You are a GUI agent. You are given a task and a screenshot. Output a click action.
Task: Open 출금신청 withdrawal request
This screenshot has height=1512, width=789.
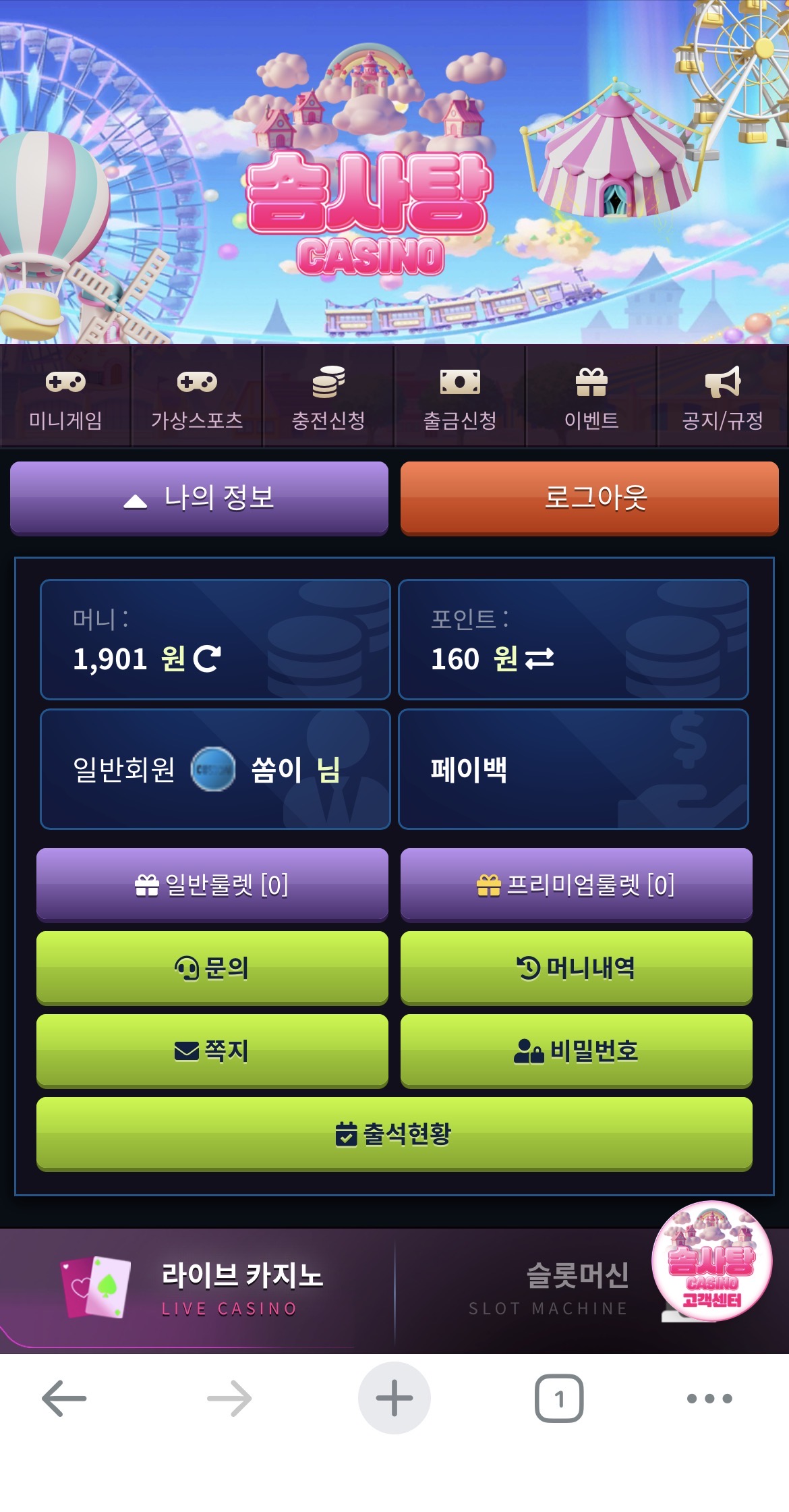[460, 397]
